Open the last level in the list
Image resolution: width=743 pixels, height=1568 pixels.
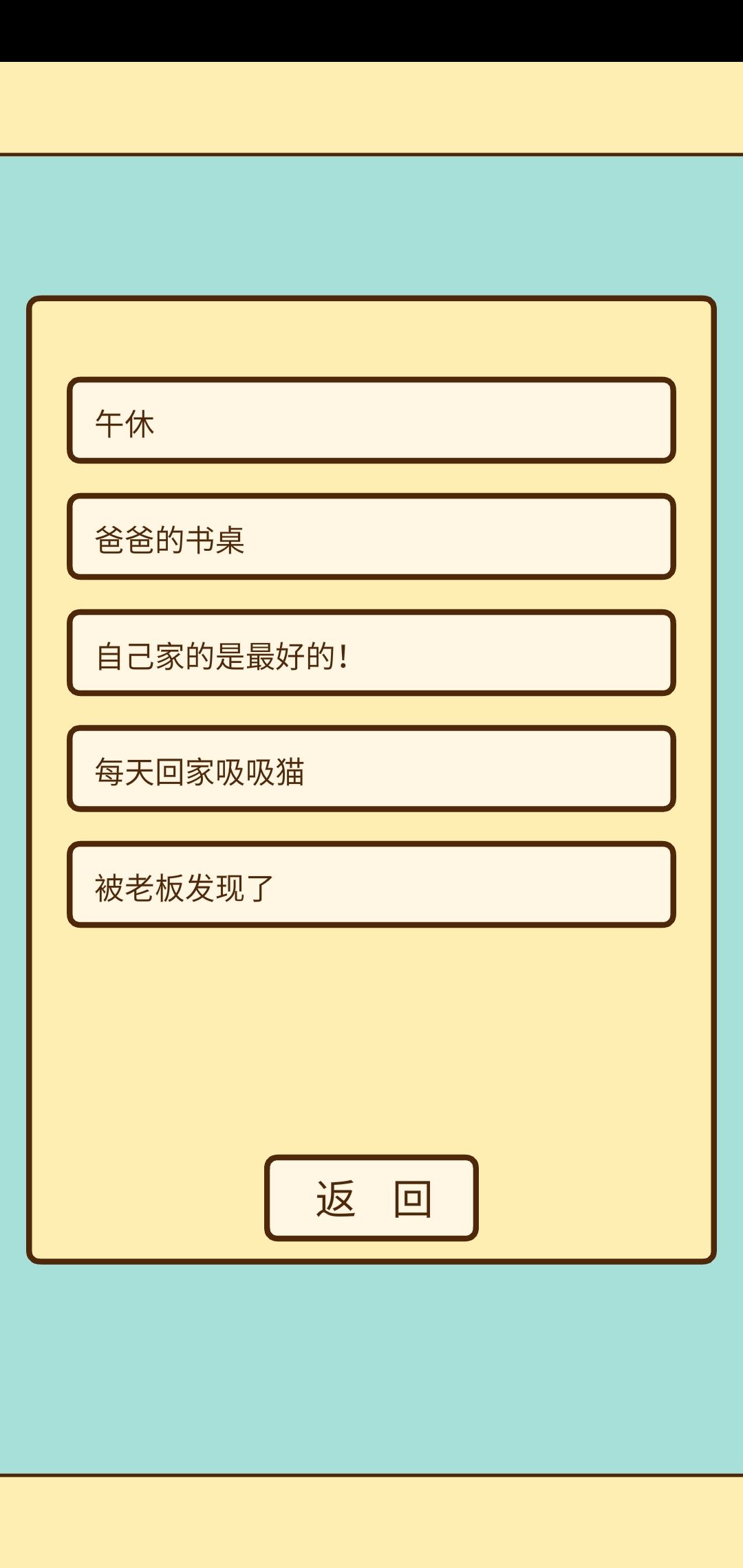tap(370, 887)
